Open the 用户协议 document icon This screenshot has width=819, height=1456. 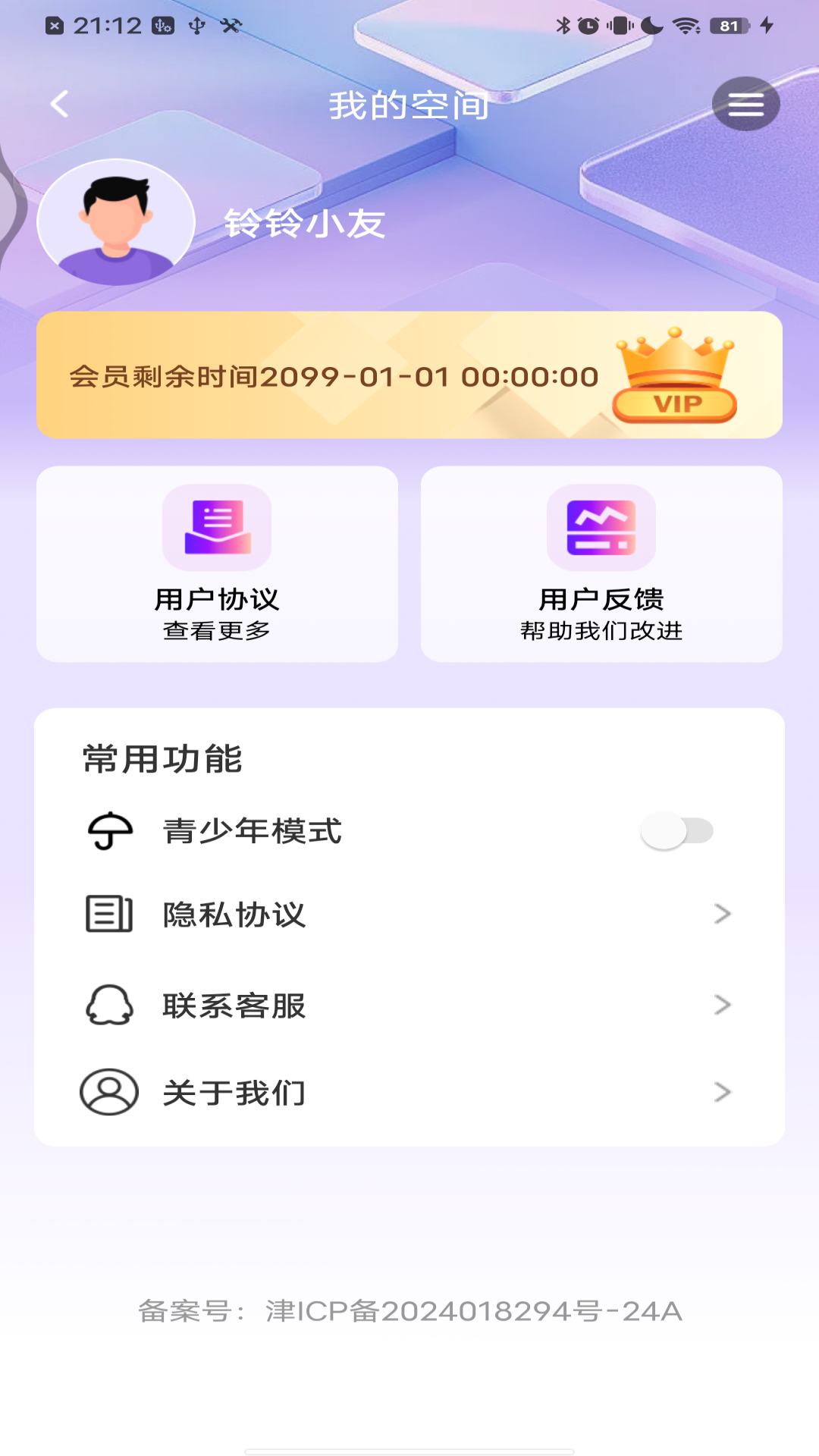pos(218,529)
